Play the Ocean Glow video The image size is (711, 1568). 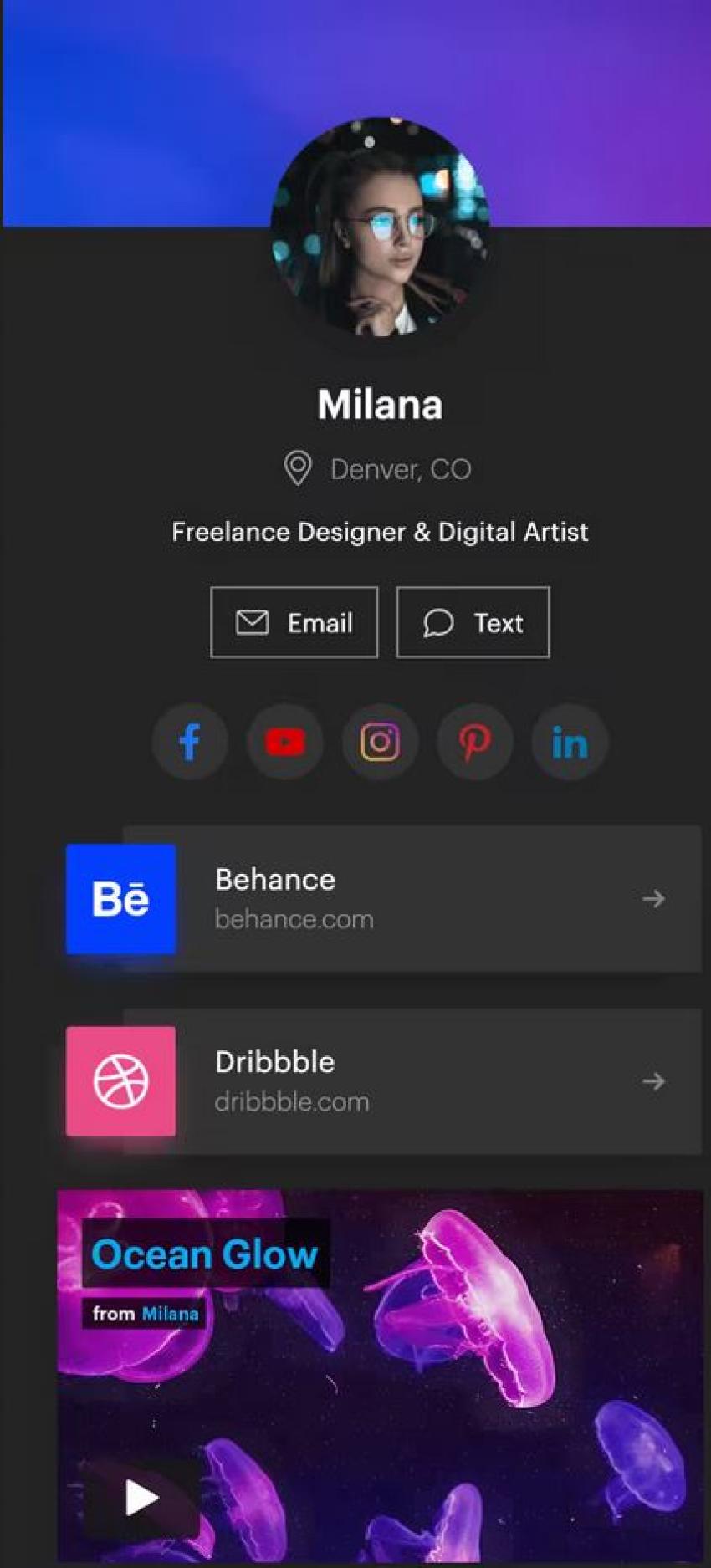point(141,1497)
